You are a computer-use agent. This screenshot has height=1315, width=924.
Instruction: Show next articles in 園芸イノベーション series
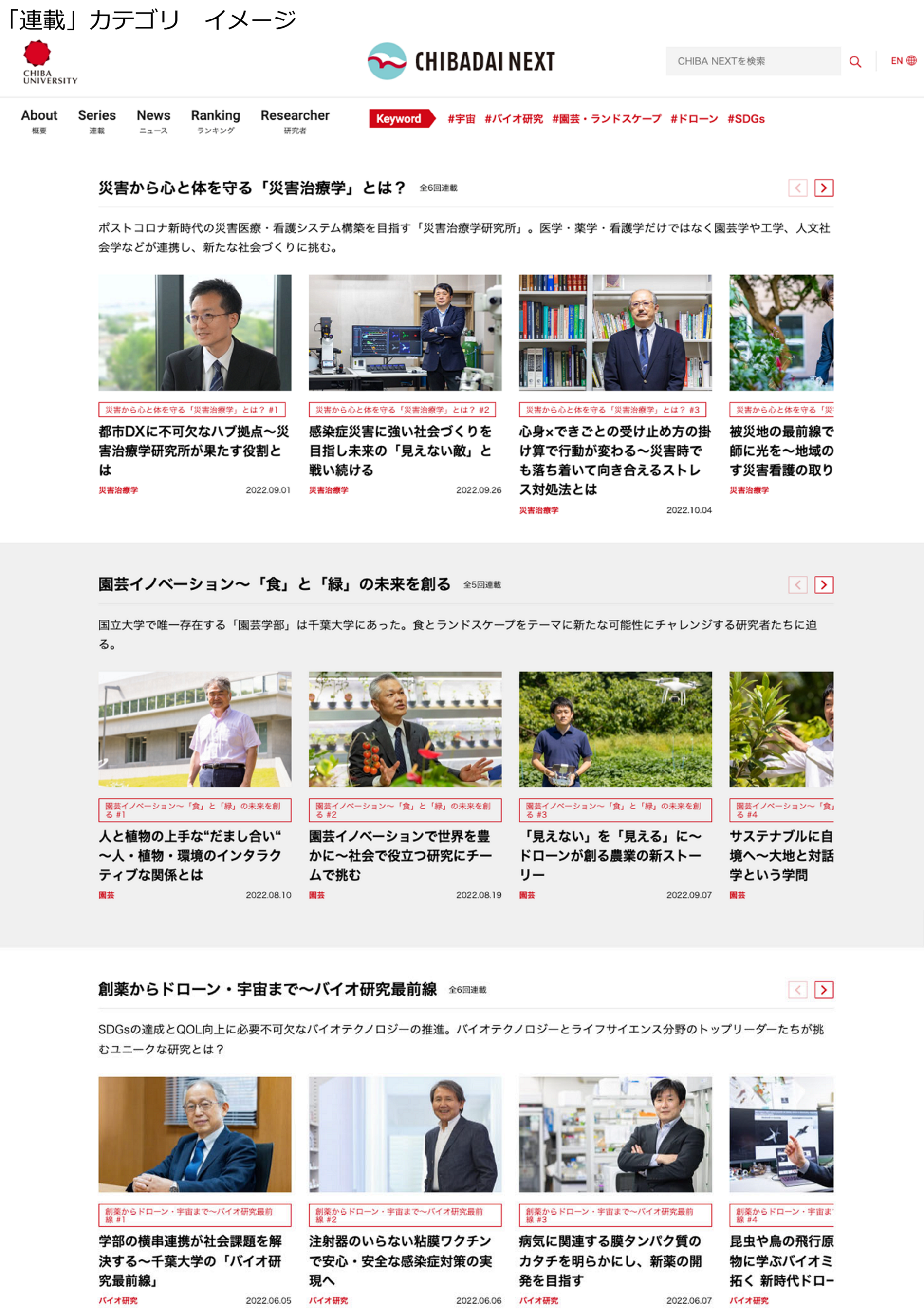pyautogui.click(x=823, y=585)
